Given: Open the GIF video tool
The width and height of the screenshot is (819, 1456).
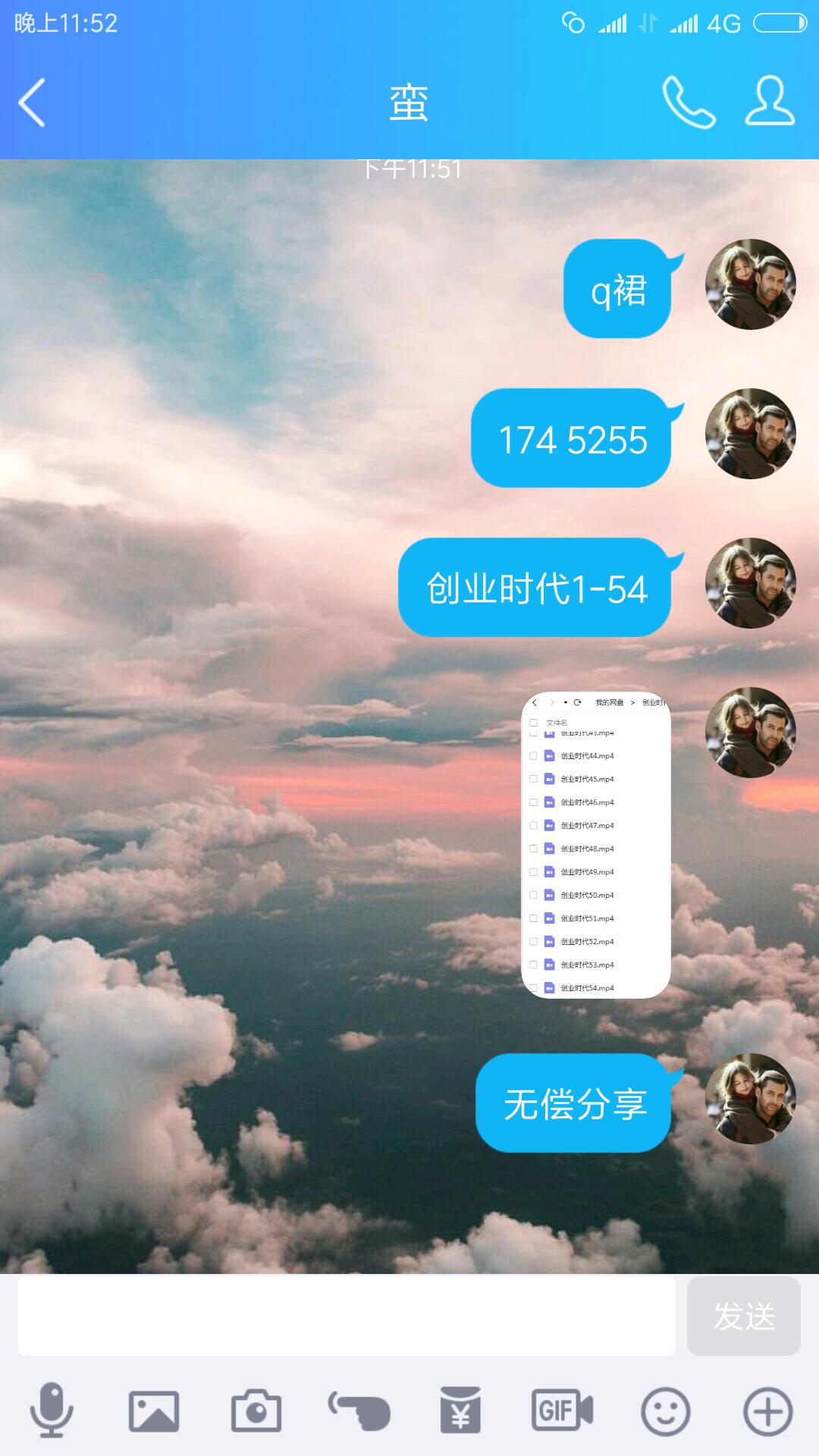Looking at the screenshot, I should click(563, 1410).
